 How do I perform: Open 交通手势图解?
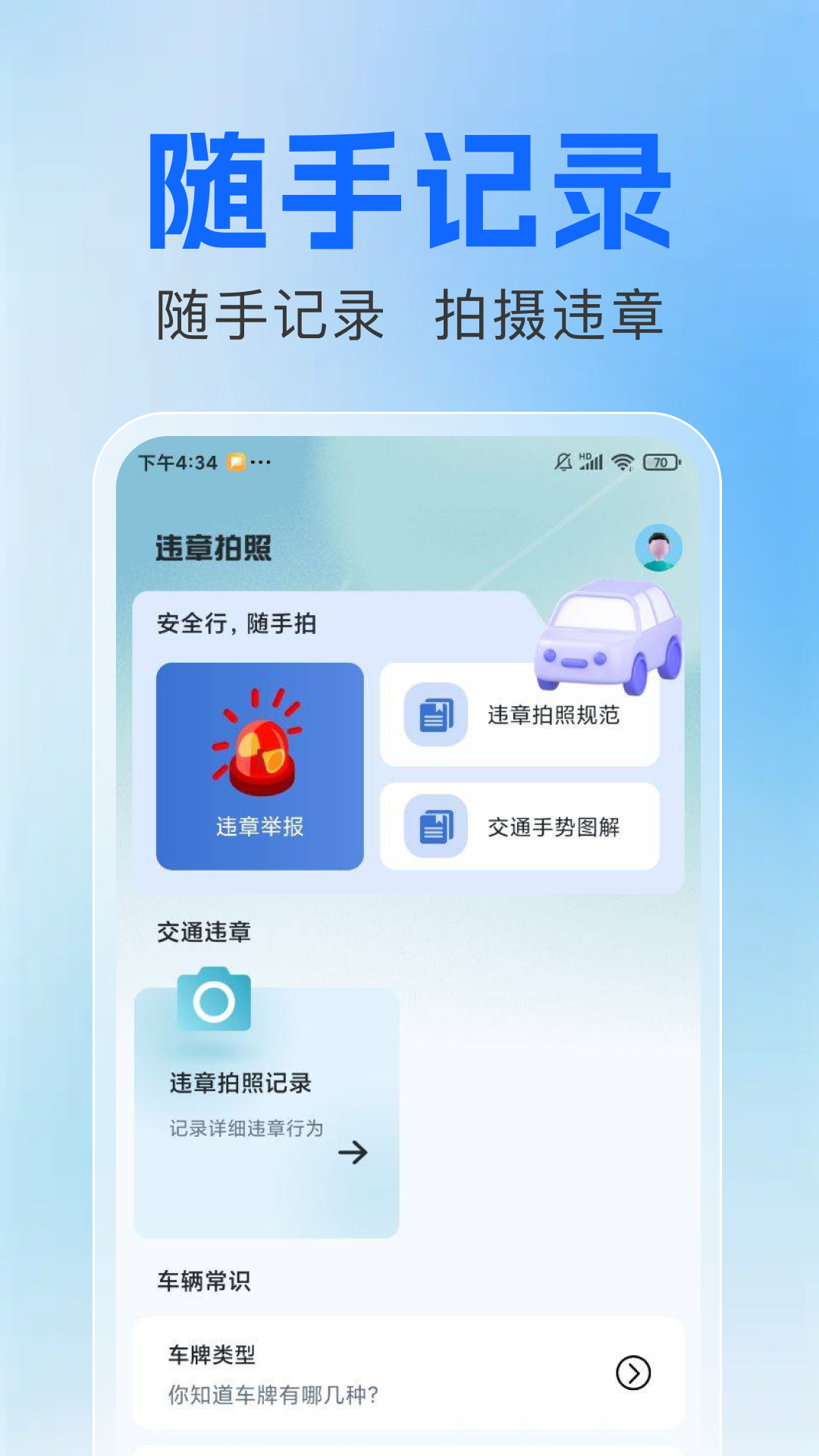[555, 828]
